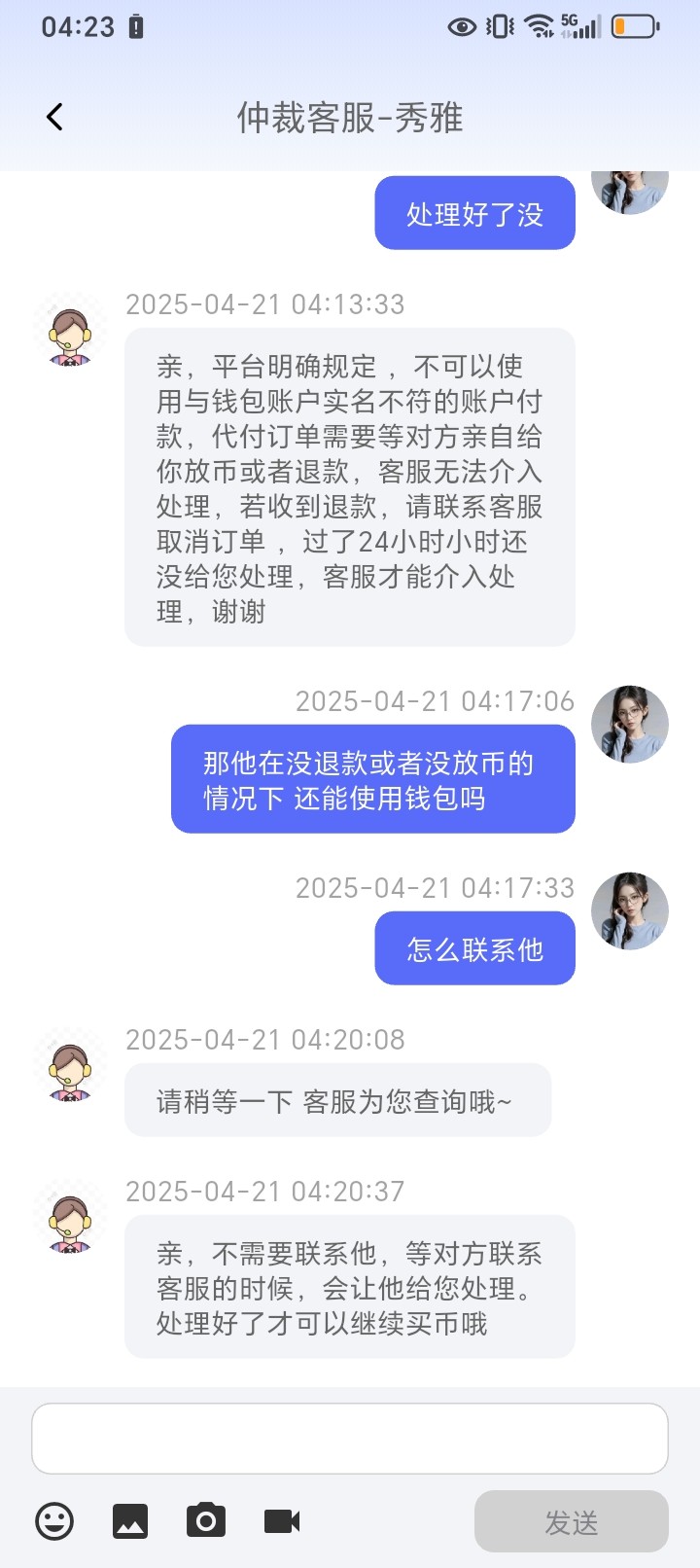Screen dimensions: 700x1568
Task: Open the camera to take a photo
Action: pyautogui.click(x=206, y=1520)
